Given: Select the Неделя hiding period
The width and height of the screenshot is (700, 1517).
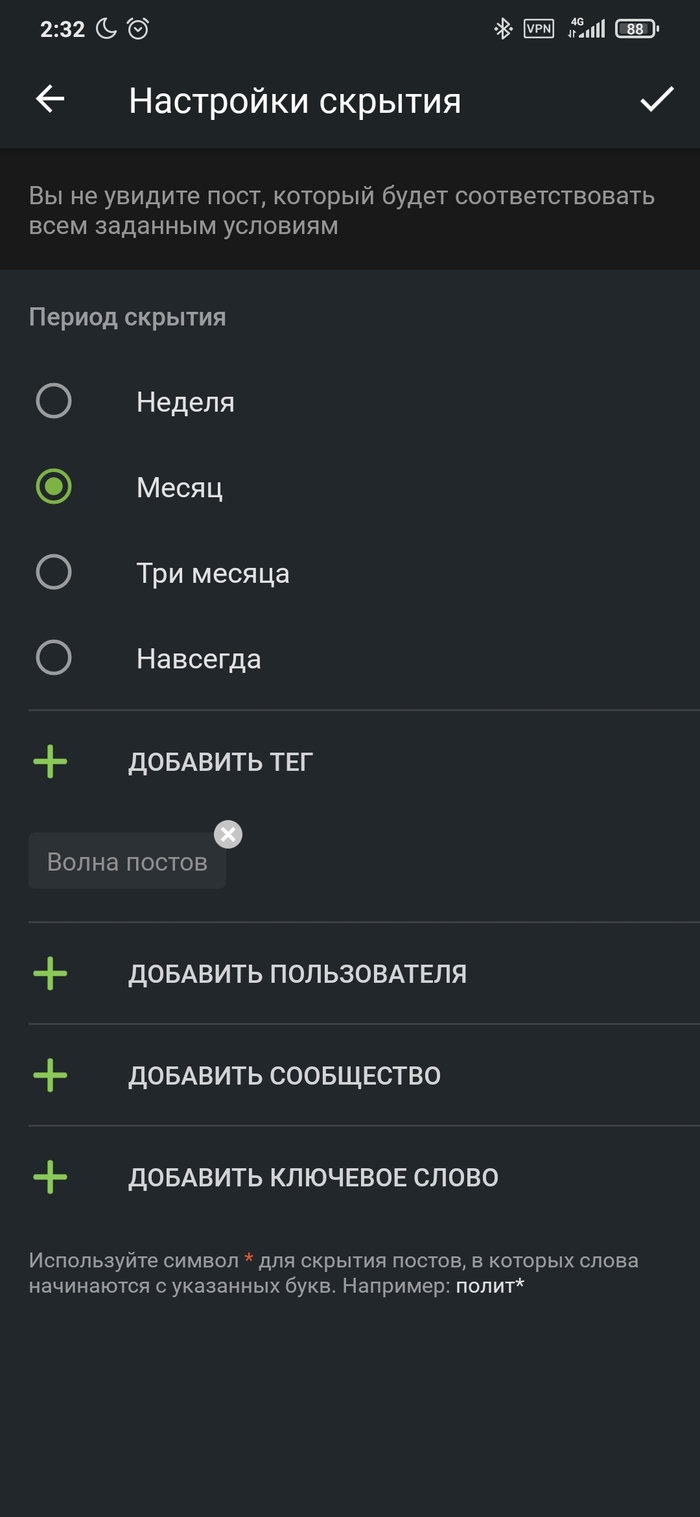Looking at the screenshot, I should (x=54, y=402).
